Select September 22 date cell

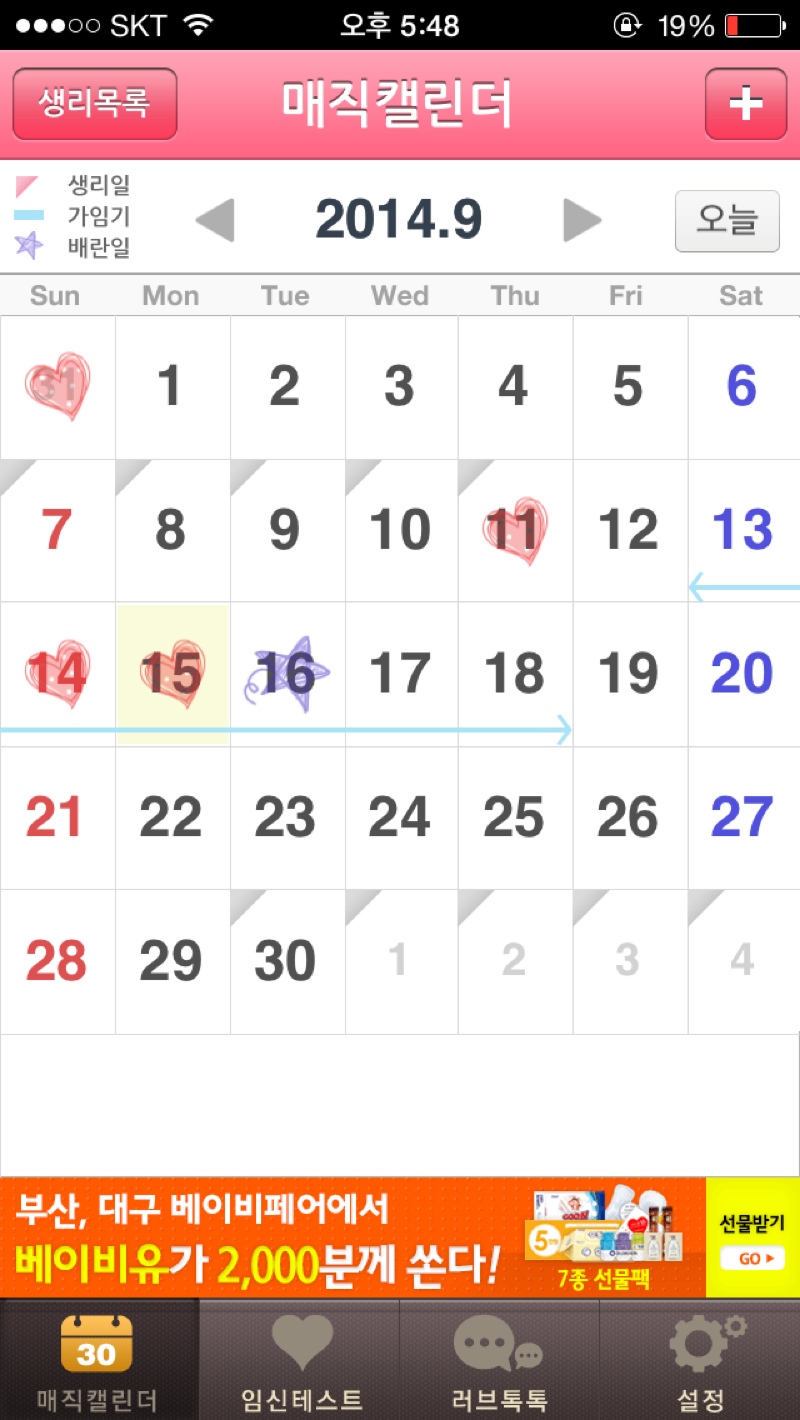point(173,818)
